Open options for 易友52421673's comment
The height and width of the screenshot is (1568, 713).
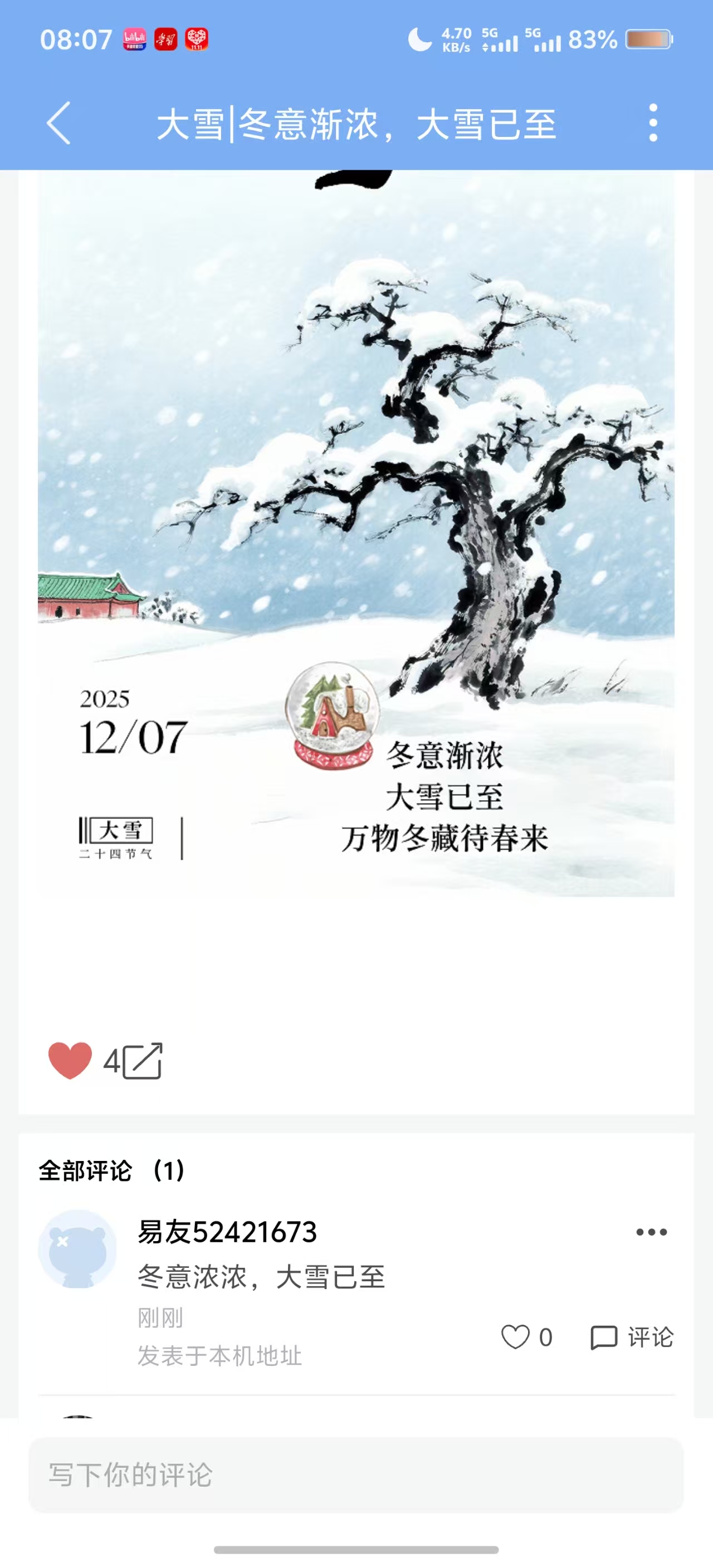tap(651, 1232)
